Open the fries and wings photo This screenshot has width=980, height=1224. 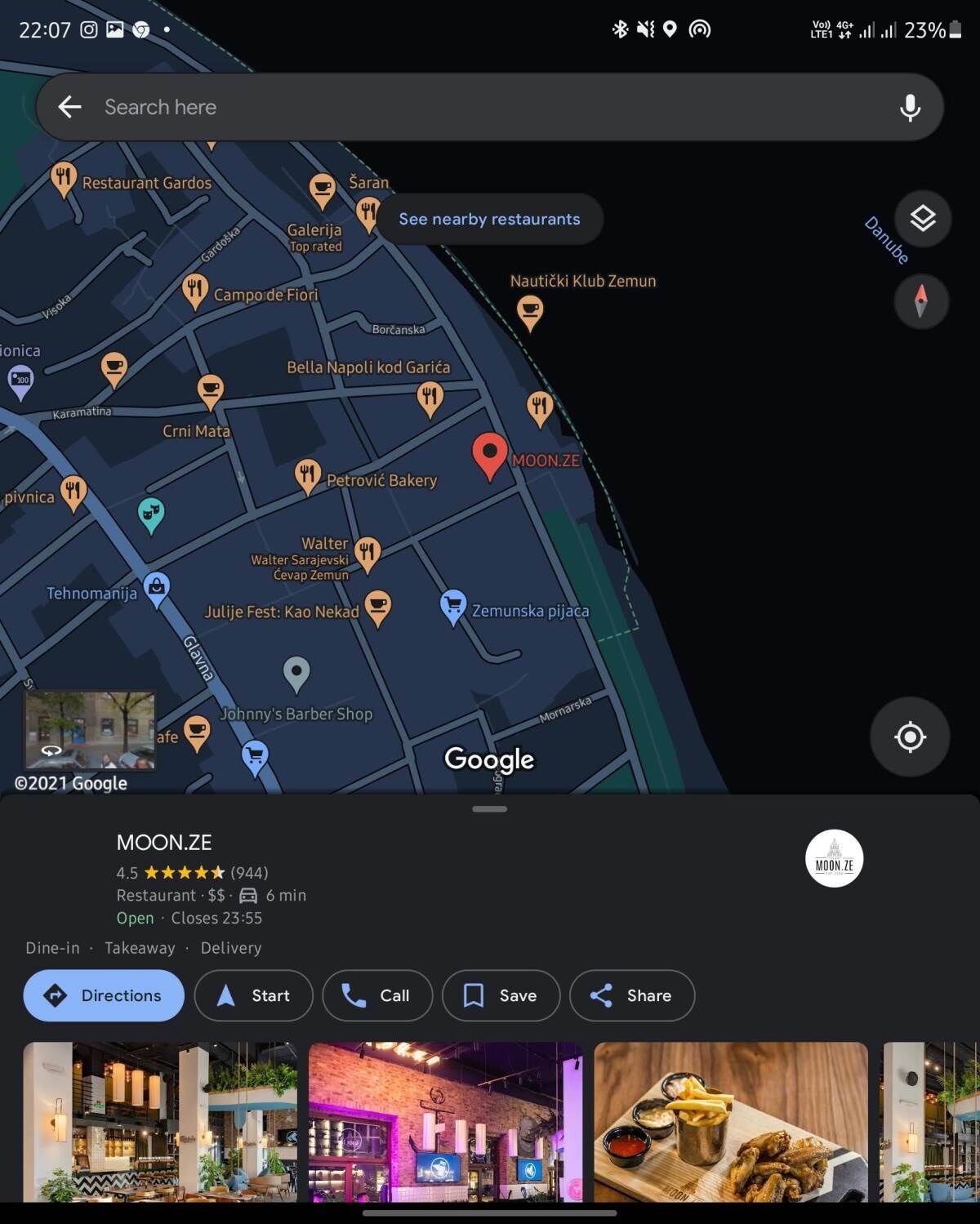click(x=731, y=1121)
